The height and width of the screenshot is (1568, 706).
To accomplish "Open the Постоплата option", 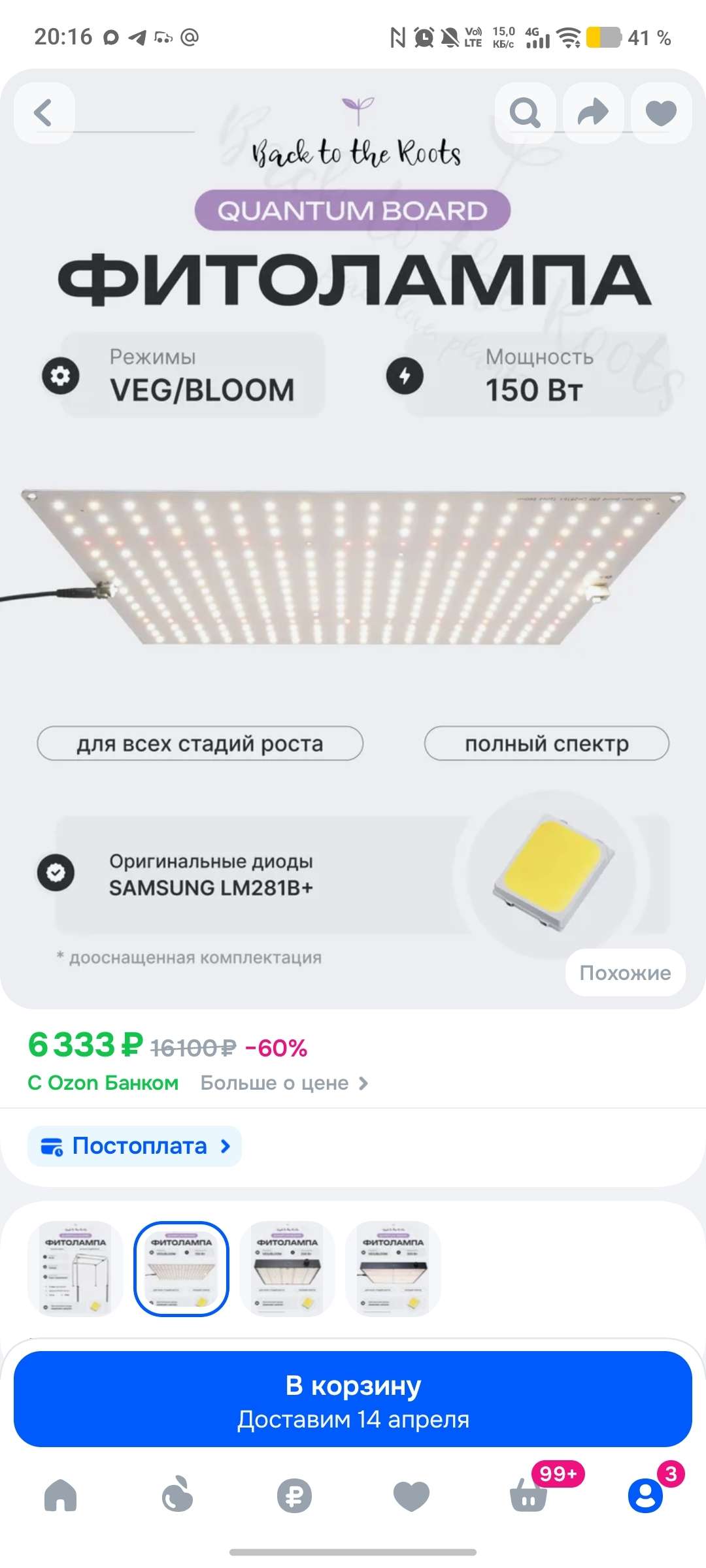I will click(135, 1146).
